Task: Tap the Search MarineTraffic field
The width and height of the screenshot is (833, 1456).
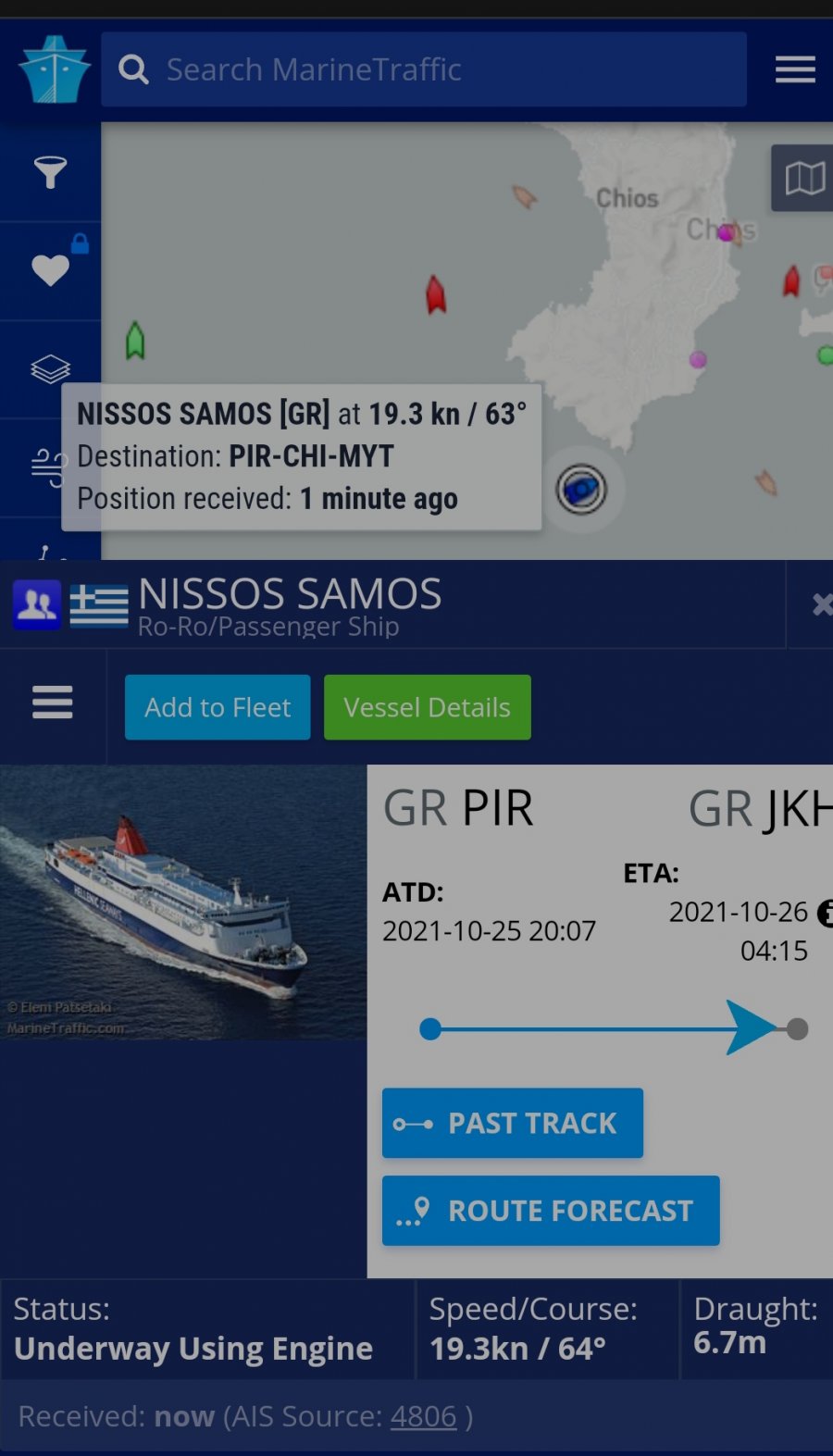Action: coord(422,69)
